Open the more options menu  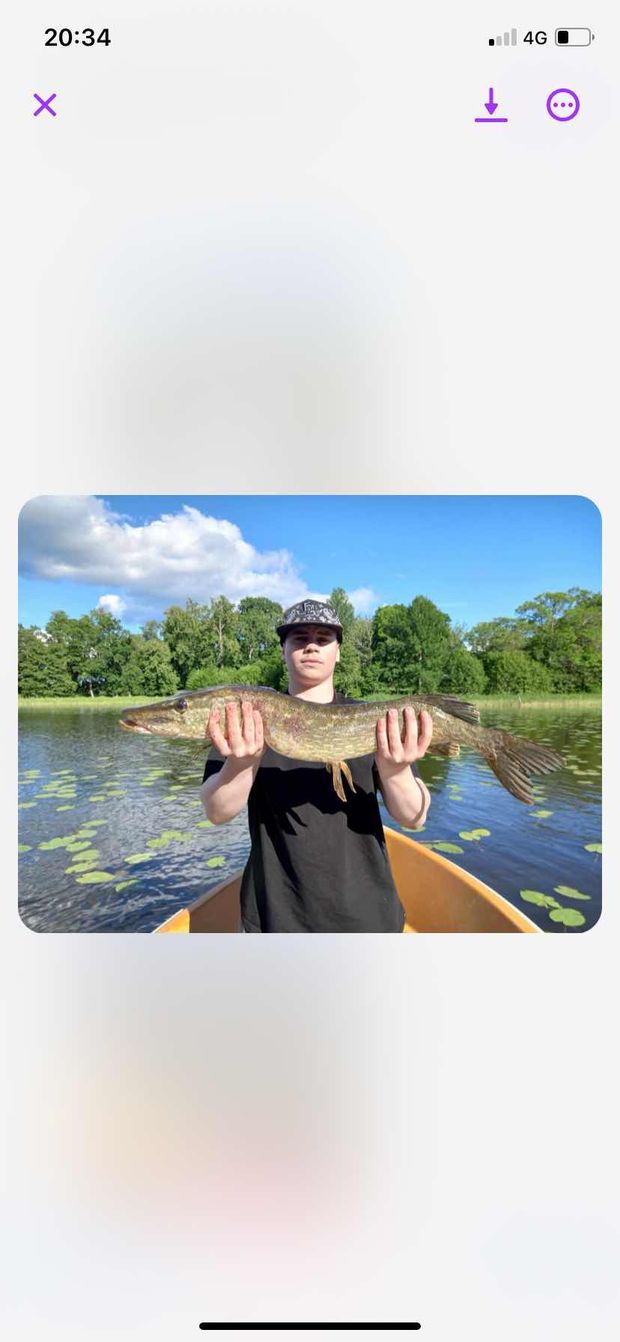click(x=563, y=105)
